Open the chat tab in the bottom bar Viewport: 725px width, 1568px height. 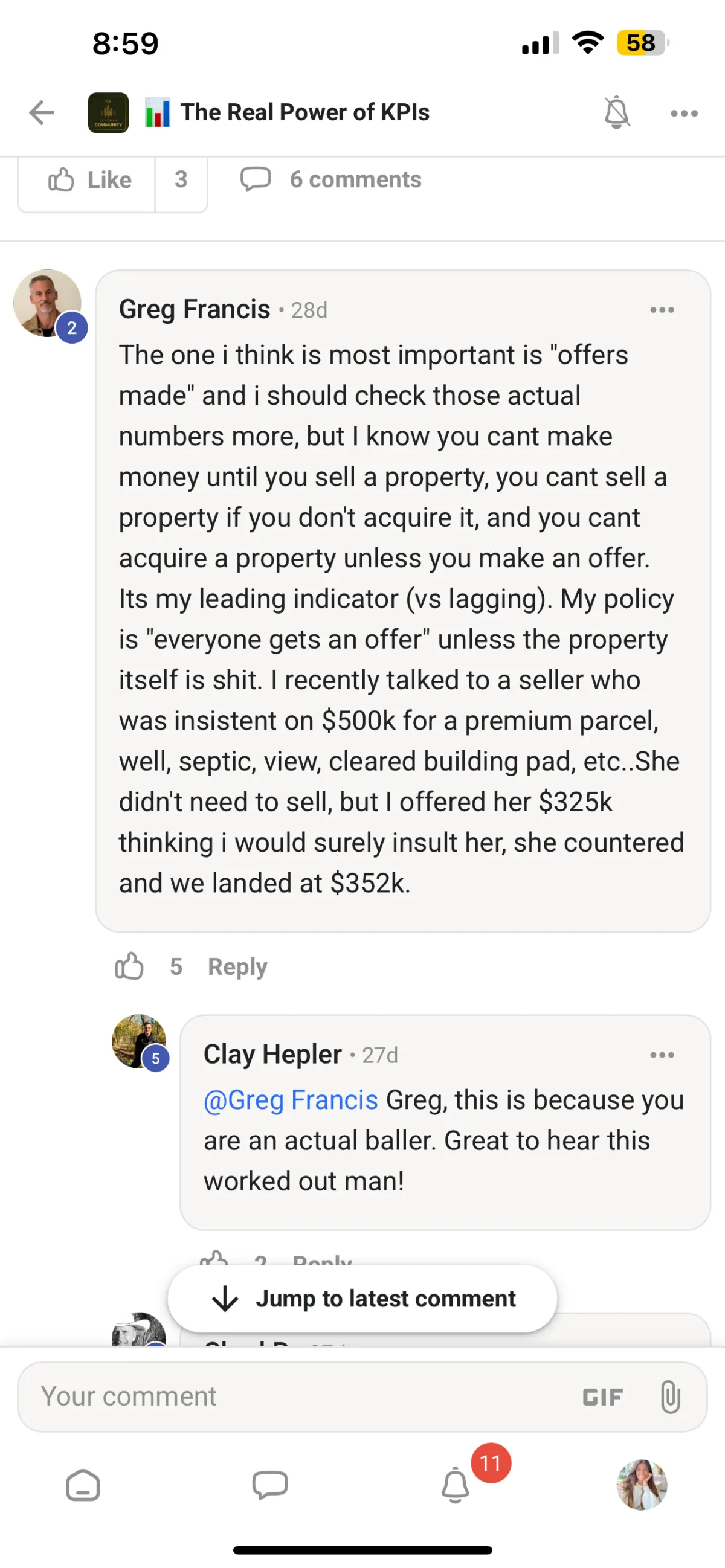[x=269, y=1485]
